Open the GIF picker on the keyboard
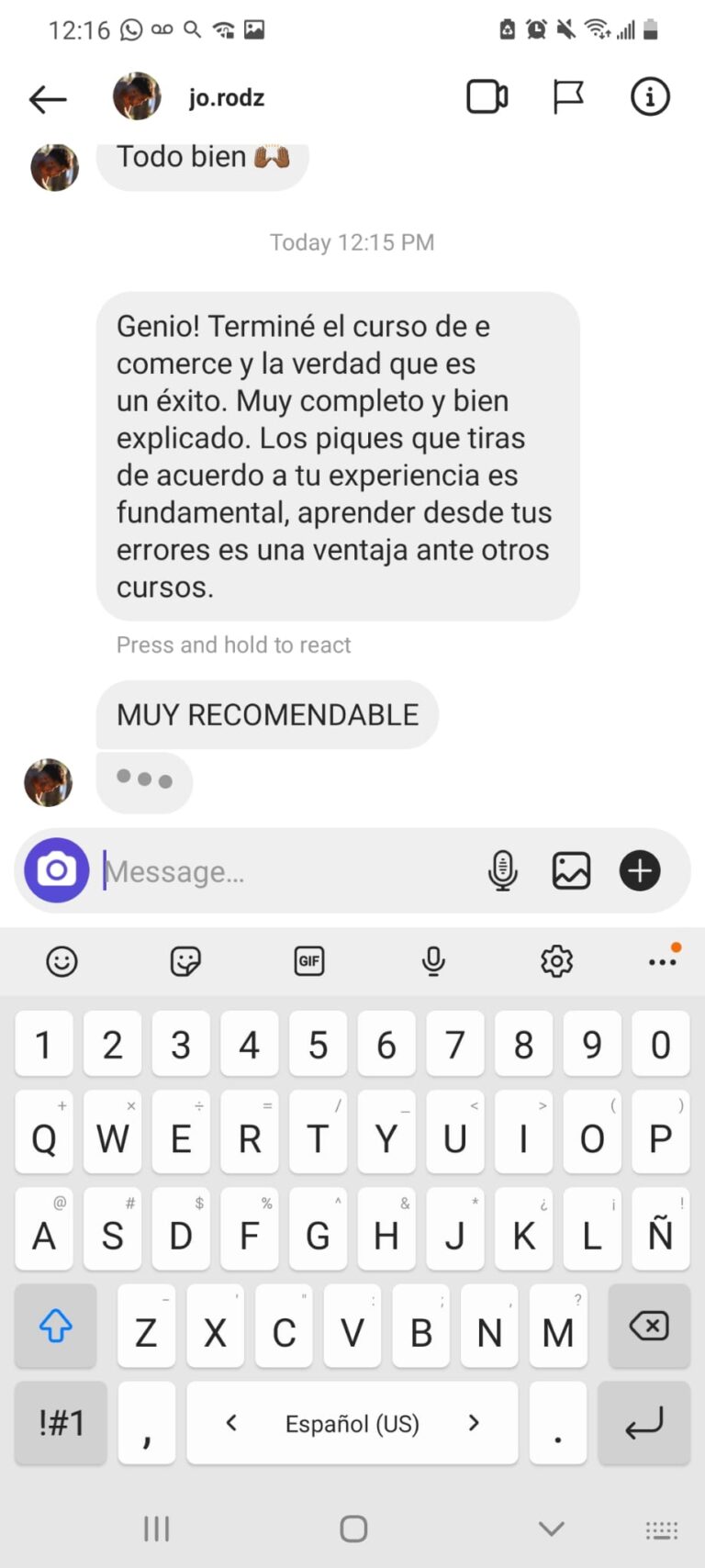Viewport: 705px width, 1568px height. (308, 960)
